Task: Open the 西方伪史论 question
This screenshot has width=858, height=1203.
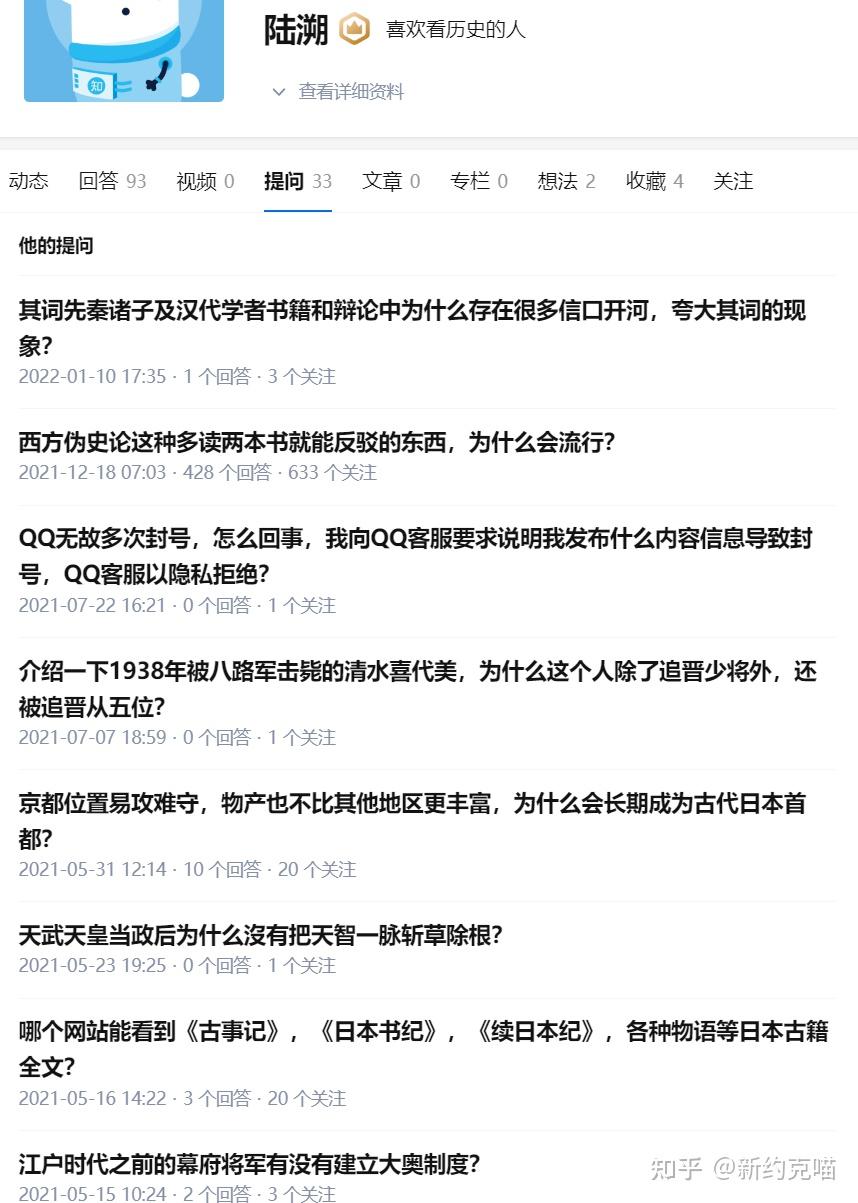Action: [x=316, y=442]
